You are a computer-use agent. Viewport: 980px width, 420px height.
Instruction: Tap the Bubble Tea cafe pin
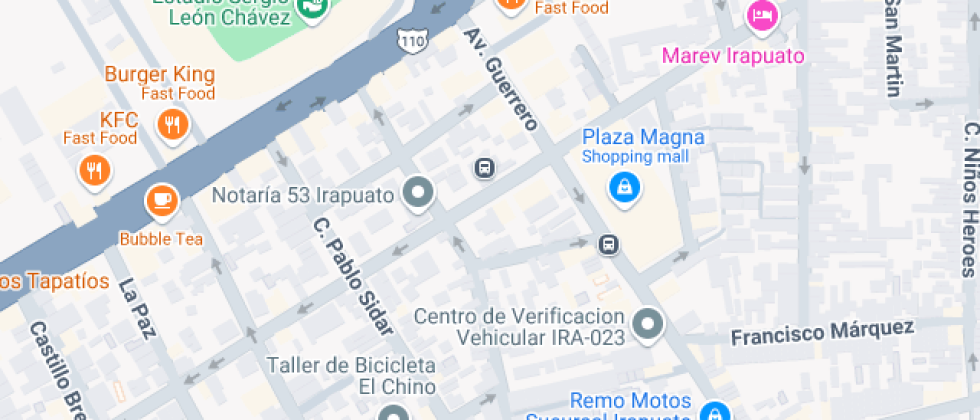click(161, 202)
